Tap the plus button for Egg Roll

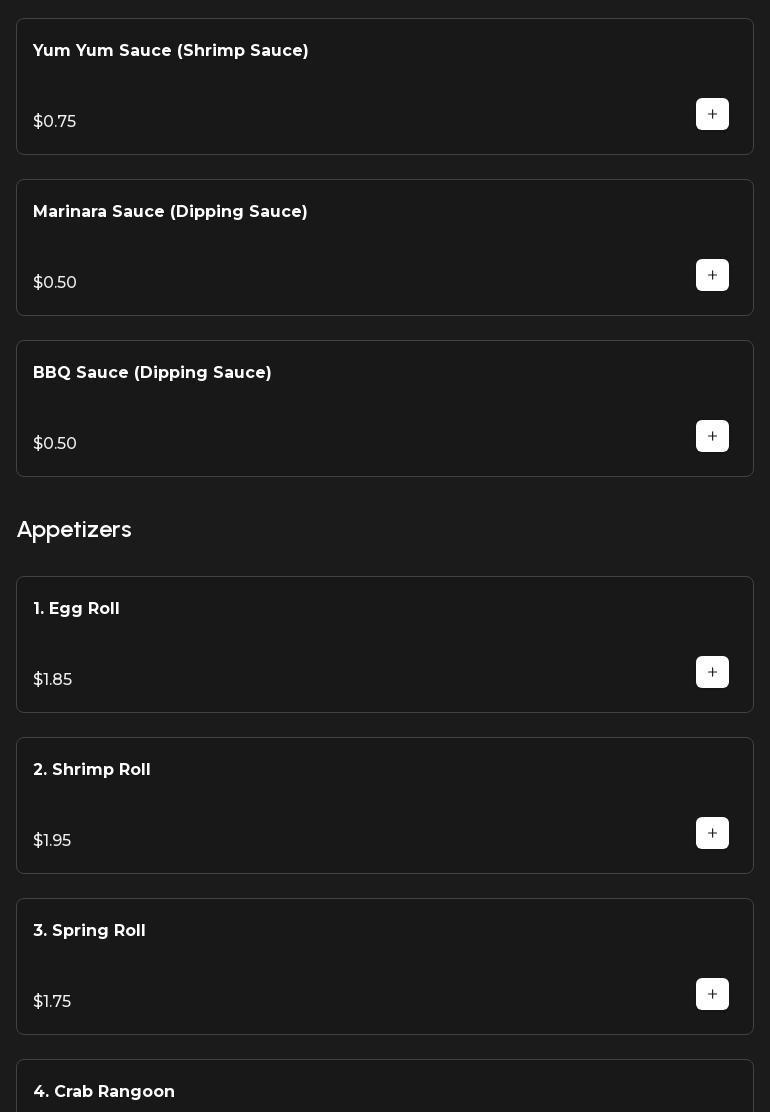712,672
